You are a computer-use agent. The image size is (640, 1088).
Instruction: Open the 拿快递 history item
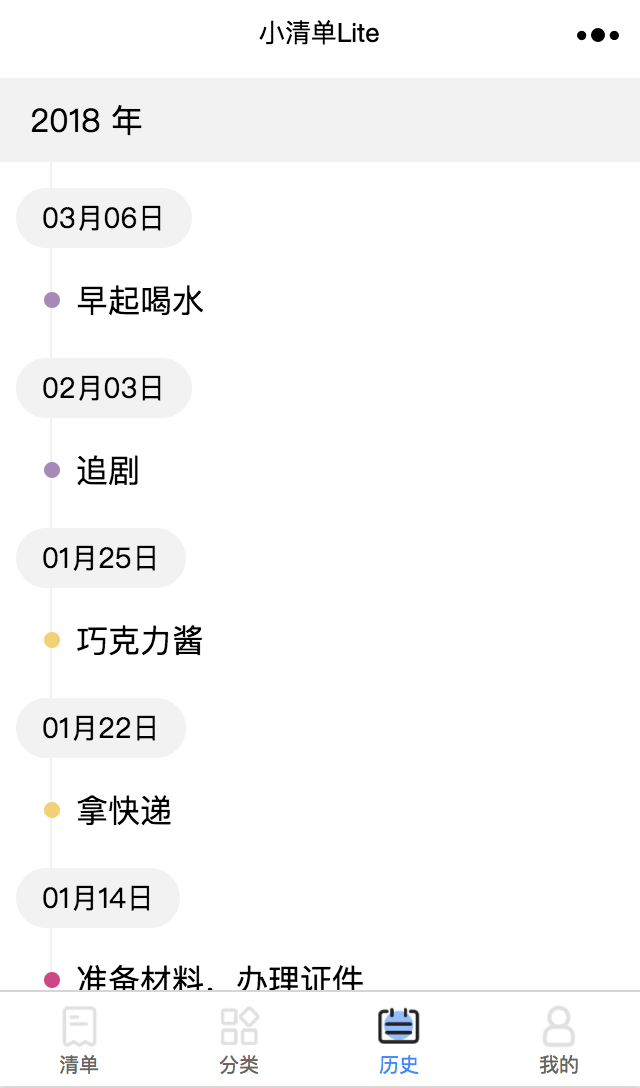pyautogui.click(x=124, y=811)
